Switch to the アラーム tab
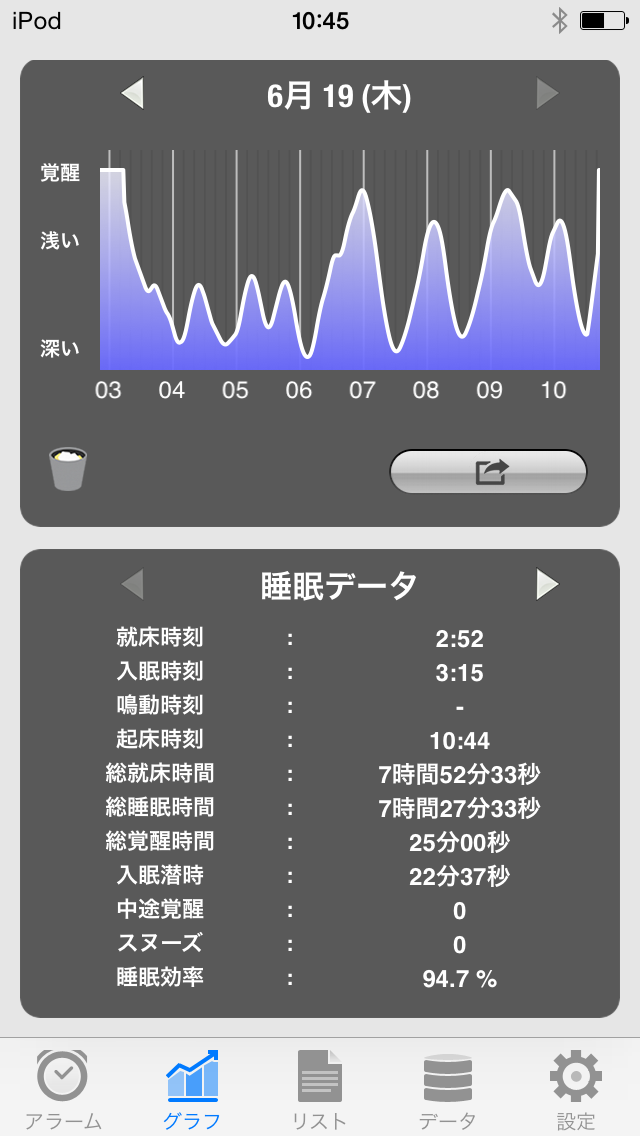The height and width of the screenshot is (1136, 640). point(62,1088)
